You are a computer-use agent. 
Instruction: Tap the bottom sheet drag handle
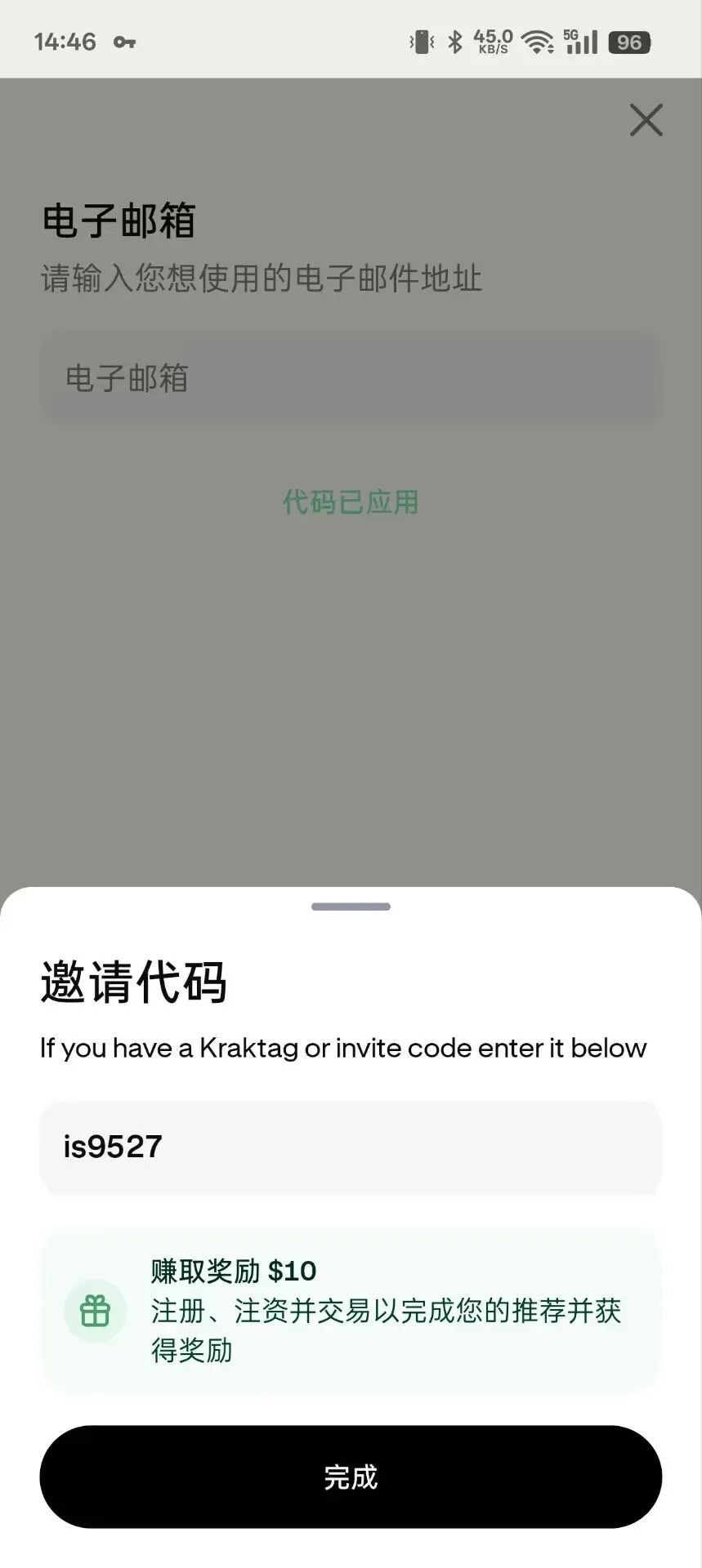[351, 906]
